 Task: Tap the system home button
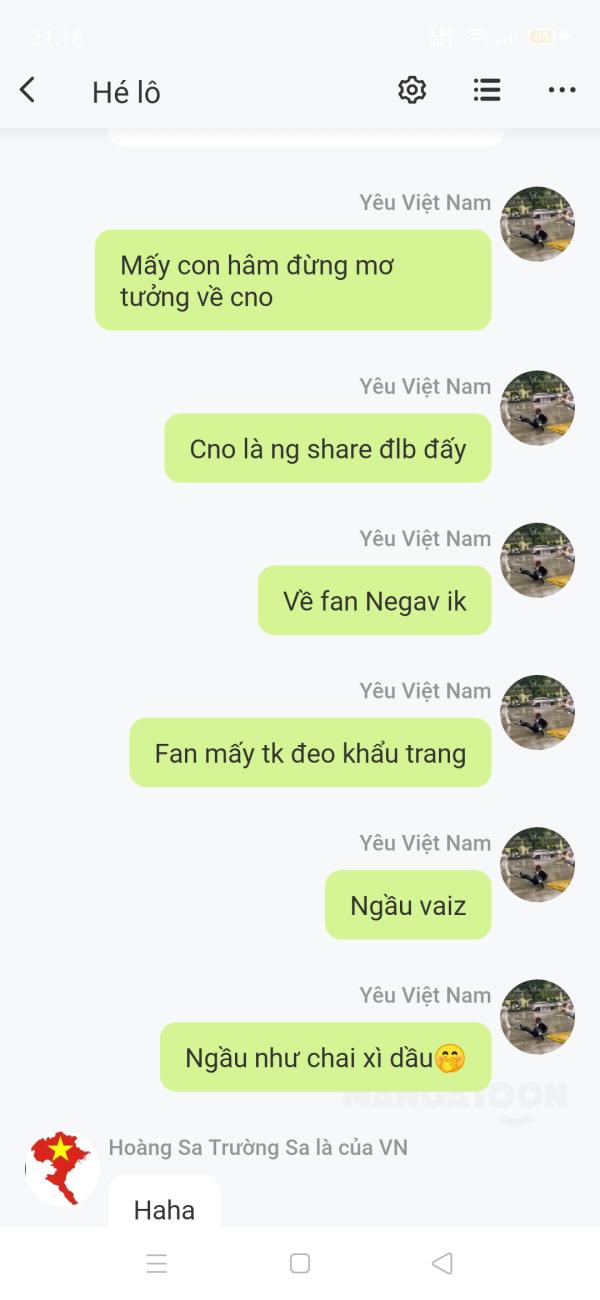click(x=300, y=1263)
